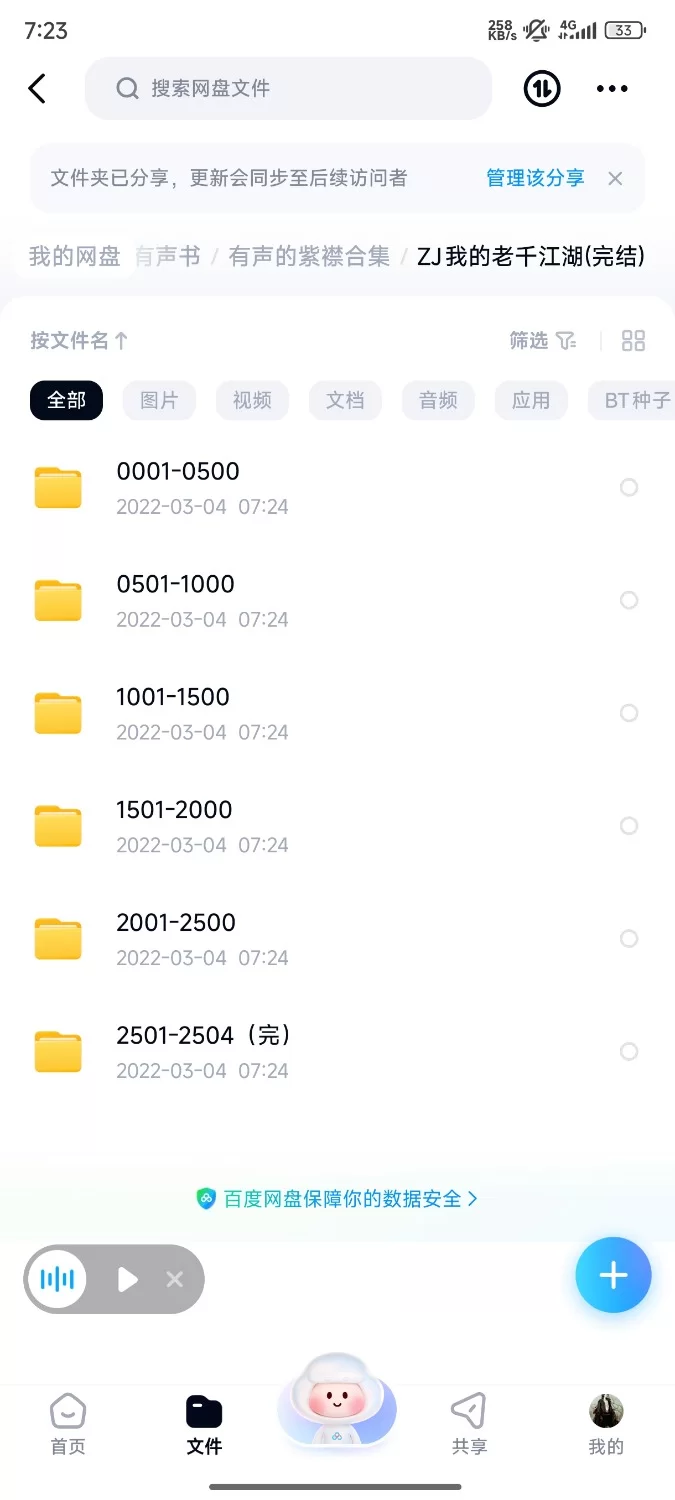Open the 筛选 filter
This screenshot has height=1500, width=675.
click(x=543, y=341)
